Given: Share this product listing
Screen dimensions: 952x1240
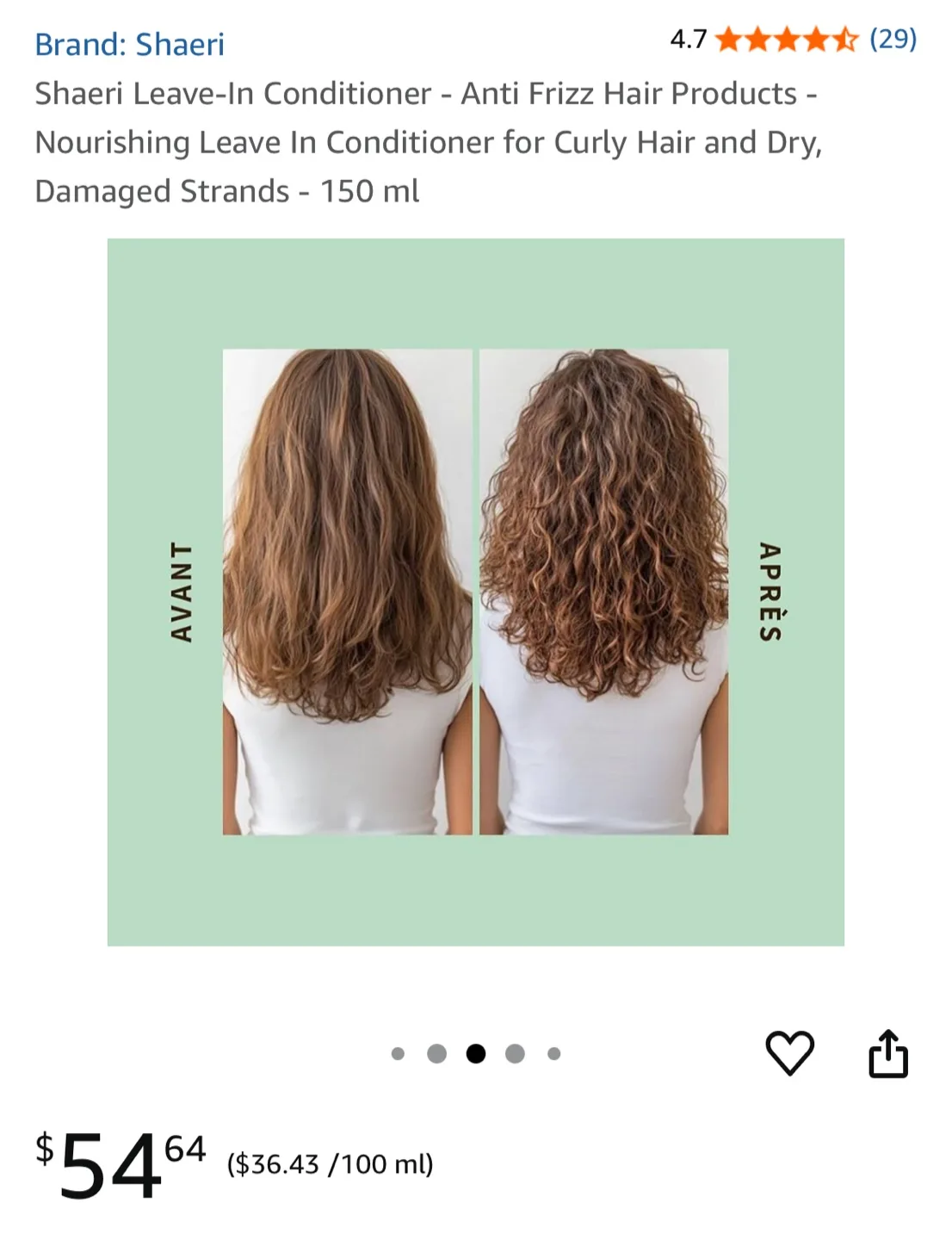Looking at the screenshot, I should [x=887, y=1053].
